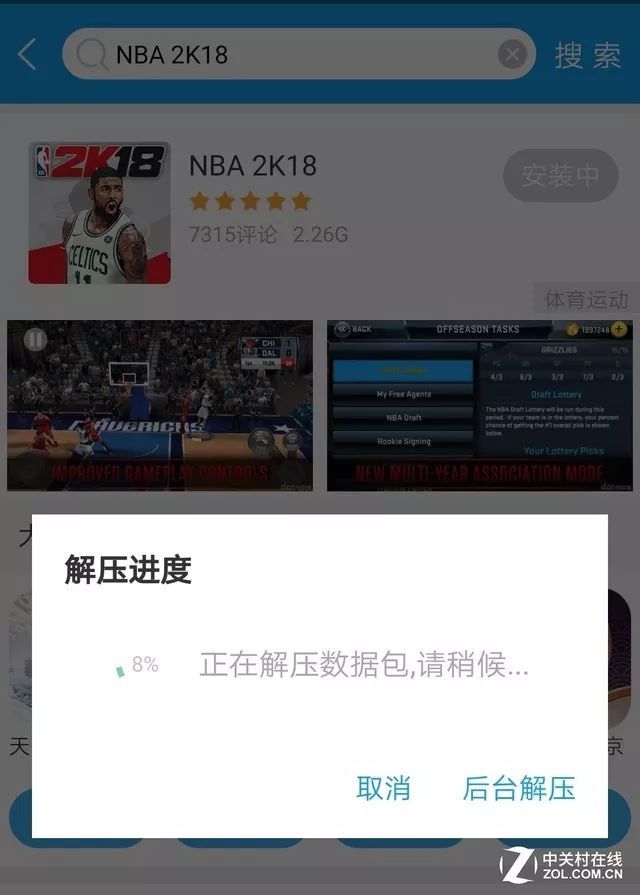Tap the 搜索 button
Viewport: 640px width, 895px height.
pyautogui.click(x=588, y=54)
